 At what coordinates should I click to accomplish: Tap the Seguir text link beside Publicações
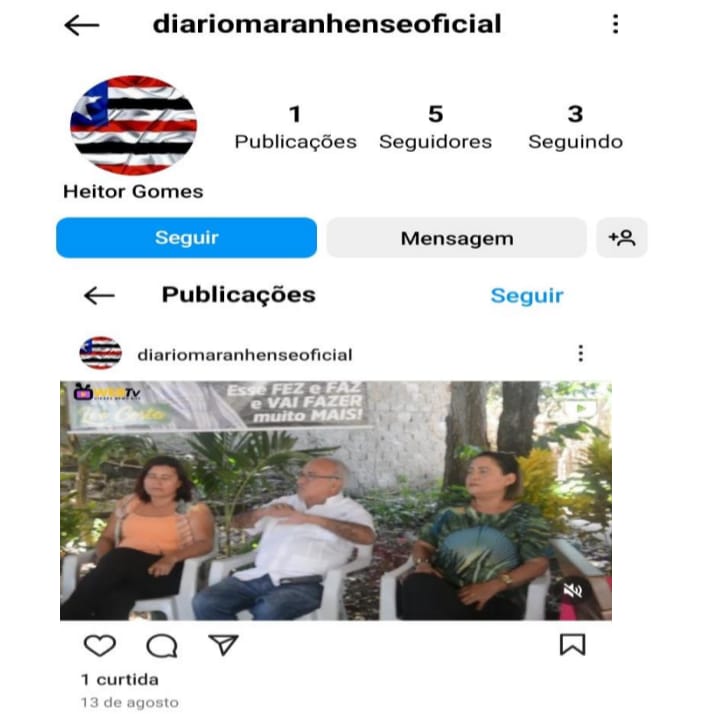tap(526, 295)
